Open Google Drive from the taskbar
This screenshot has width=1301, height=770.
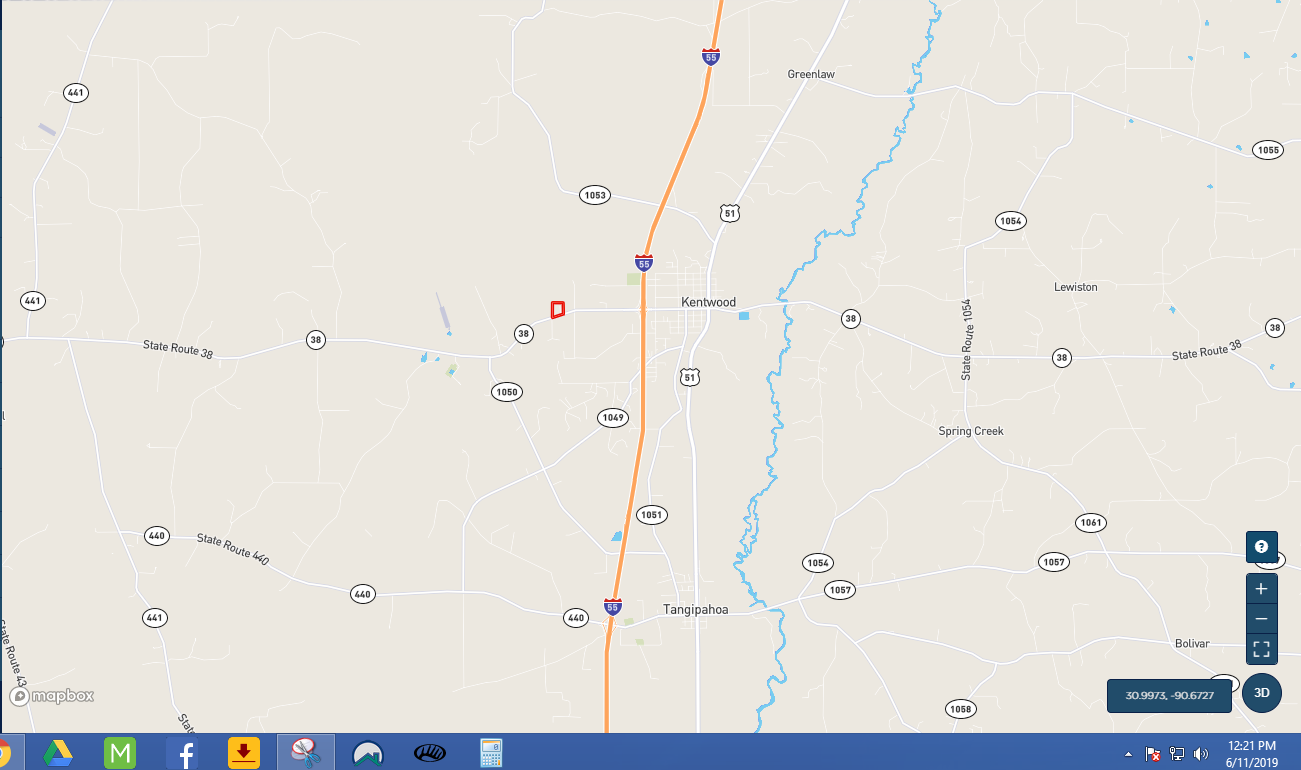click(57, 752)
